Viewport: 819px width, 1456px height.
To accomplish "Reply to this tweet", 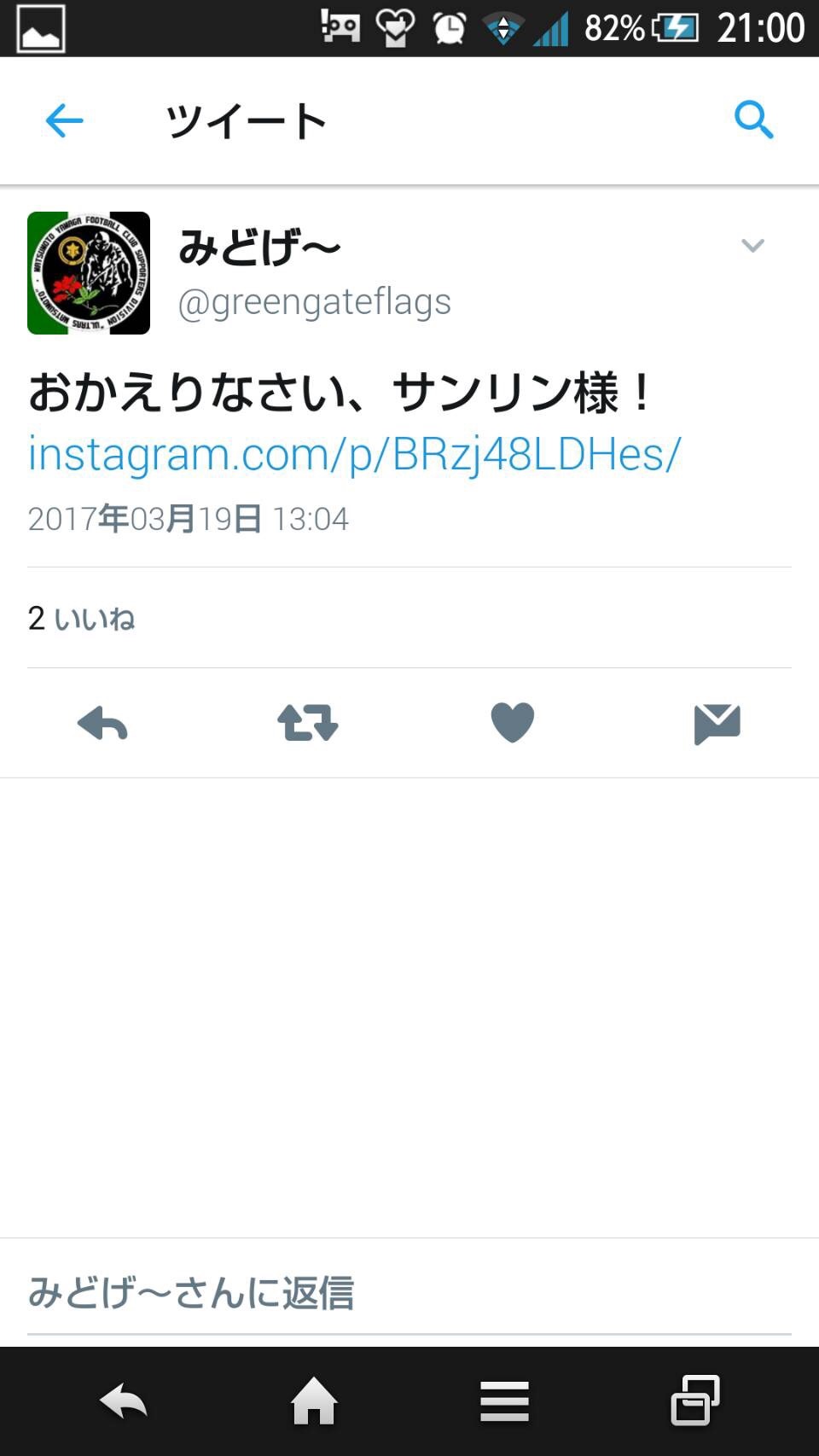I will pos(102,724).
